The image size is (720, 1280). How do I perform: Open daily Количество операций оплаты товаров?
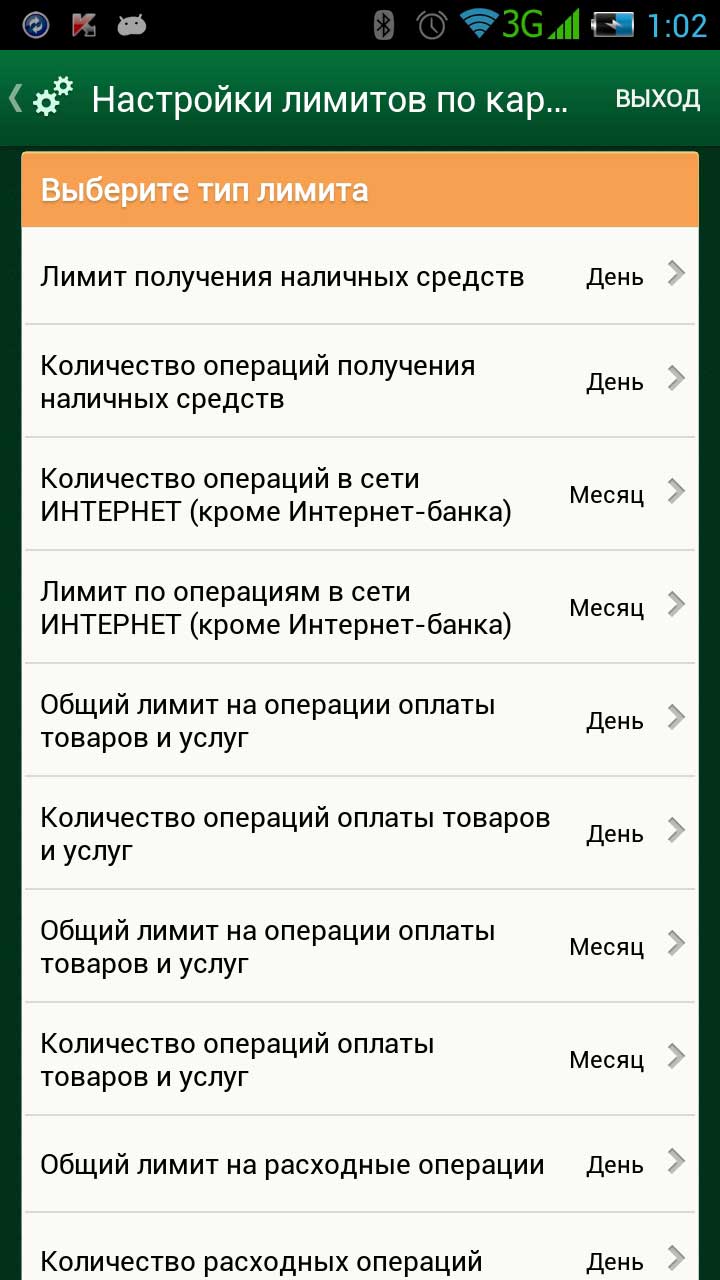(x=360, y=833)
